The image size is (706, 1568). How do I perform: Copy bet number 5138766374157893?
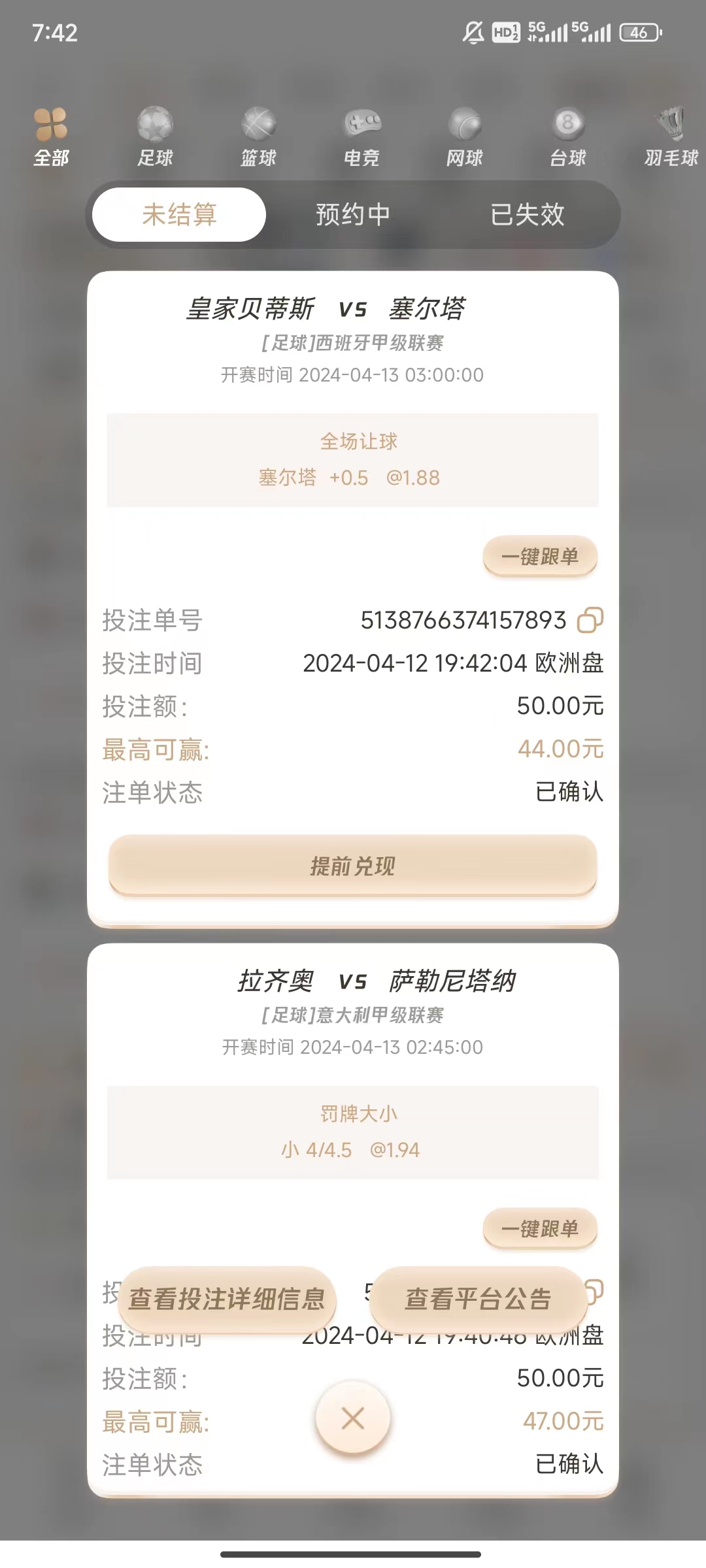(590, 620)
